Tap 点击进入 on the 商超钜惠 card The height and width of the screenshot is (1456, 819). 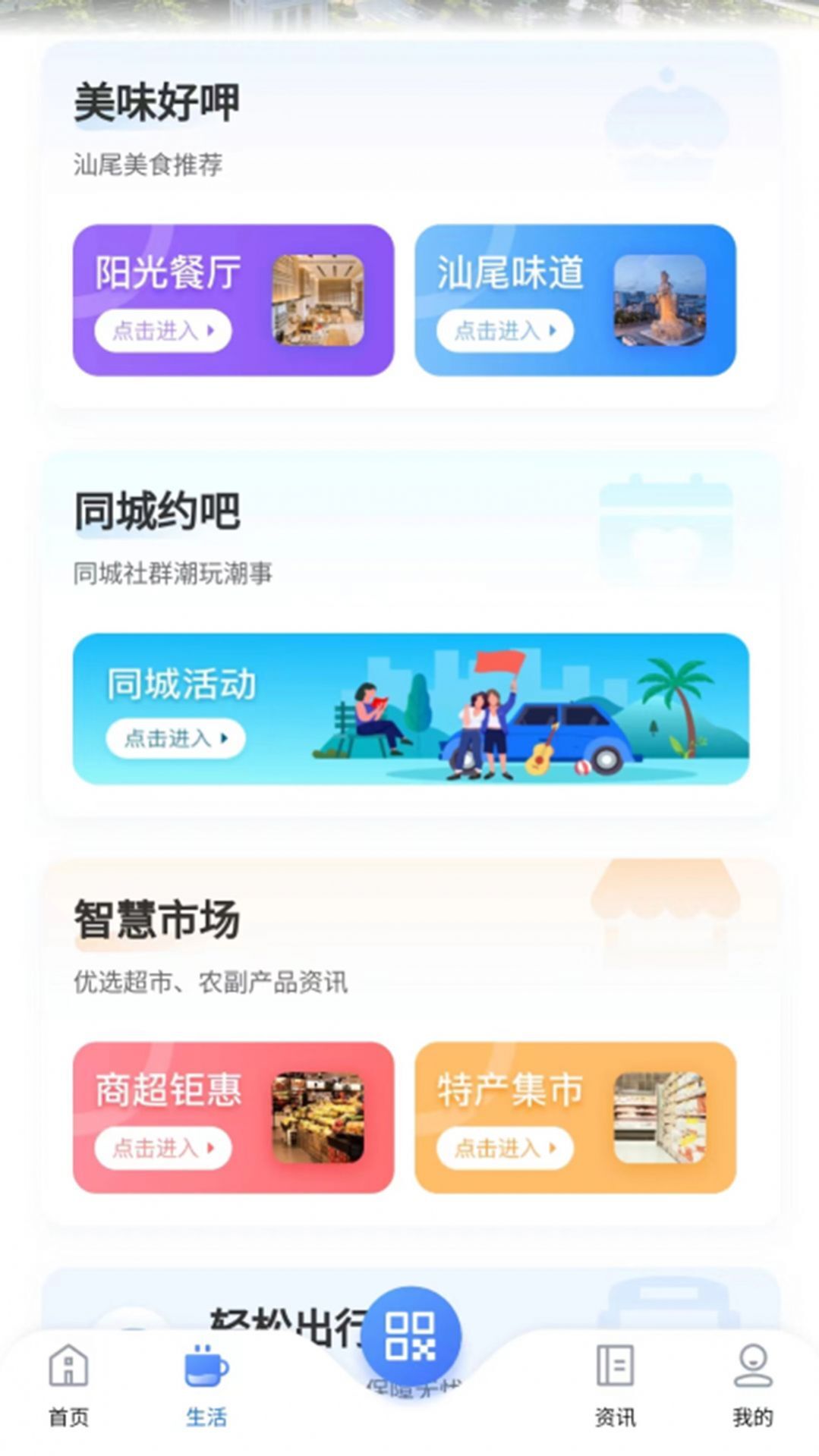point(161,1148)
